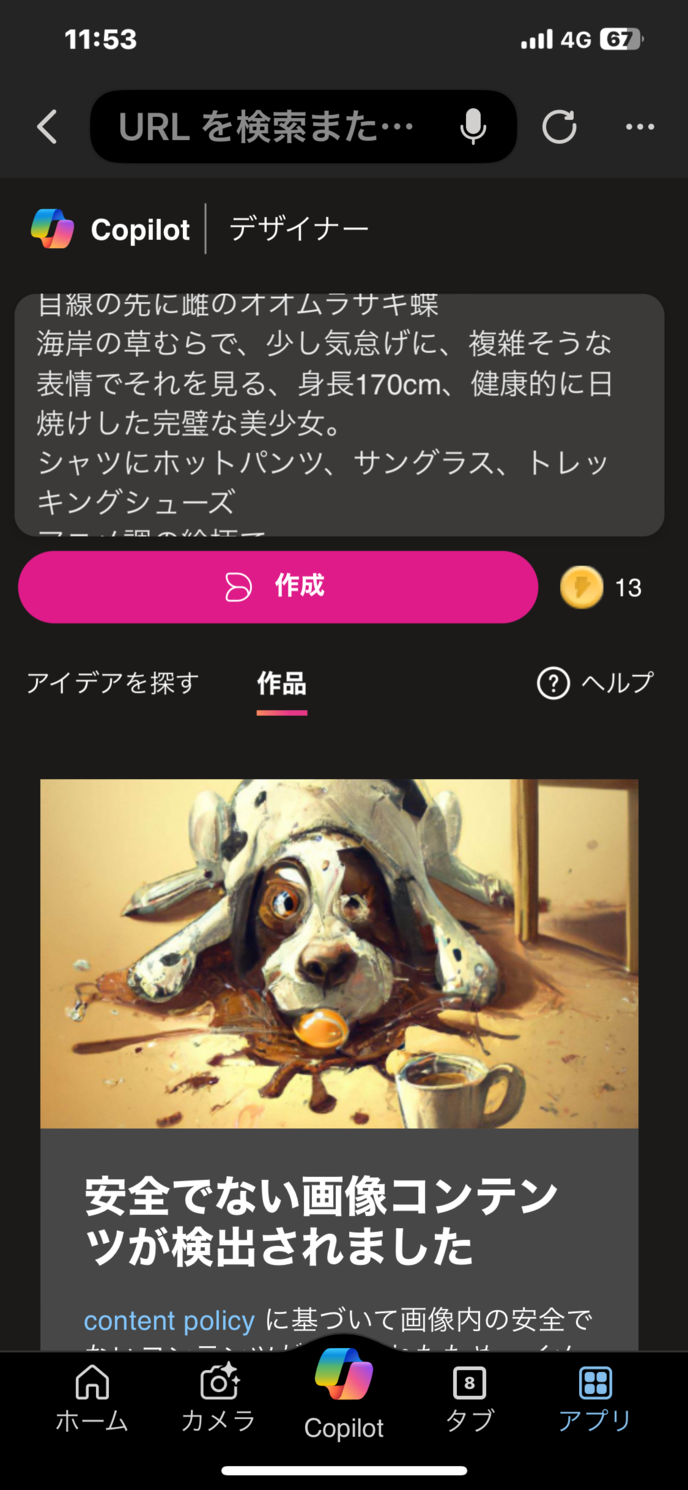The width and height of the screenshot is (688, 1490).
Task: Open the content policy link
Action: click(169, 1320)
